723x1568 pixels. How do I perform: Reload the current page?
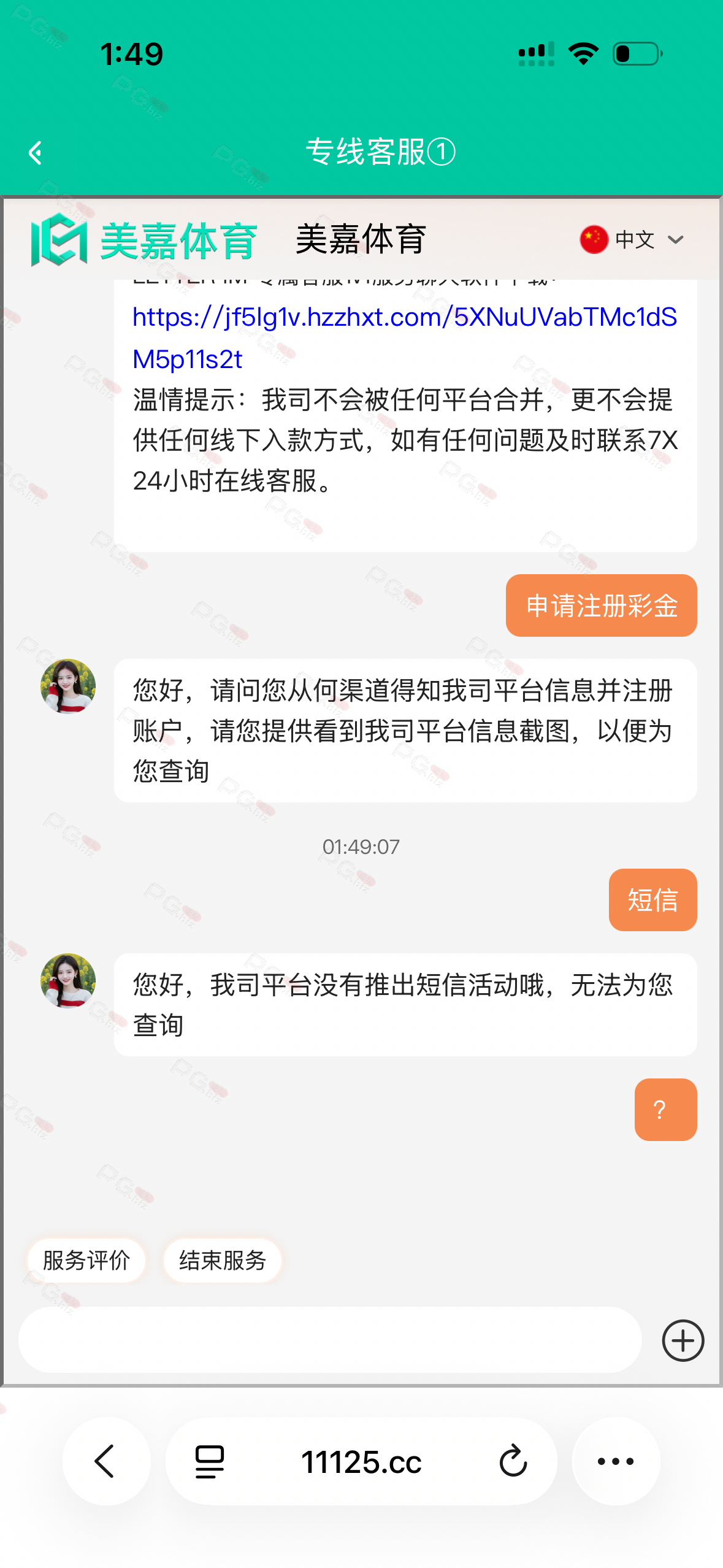pos(513,1461)
